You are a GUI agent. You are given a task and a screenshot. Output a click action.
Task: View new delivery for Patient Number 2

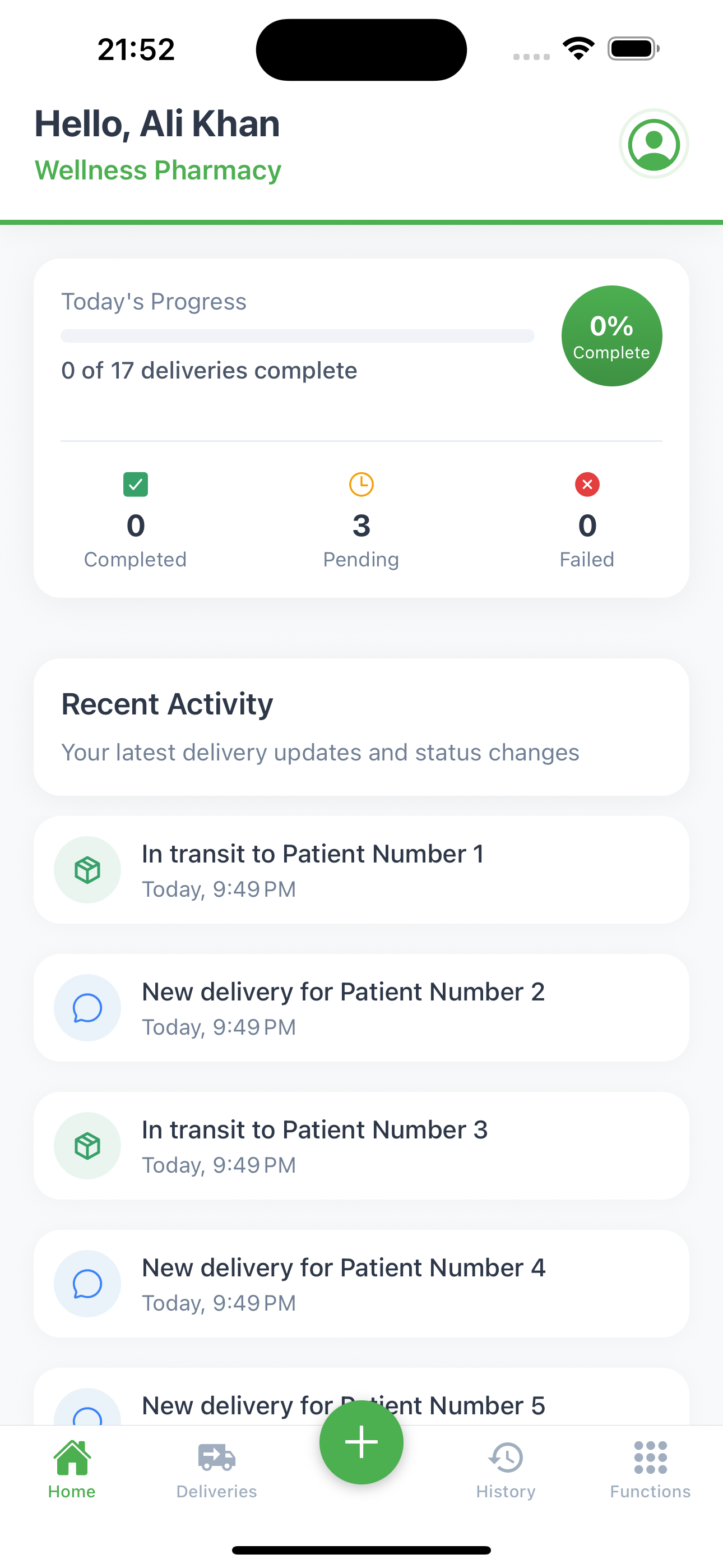click(x=361, y=1008)
